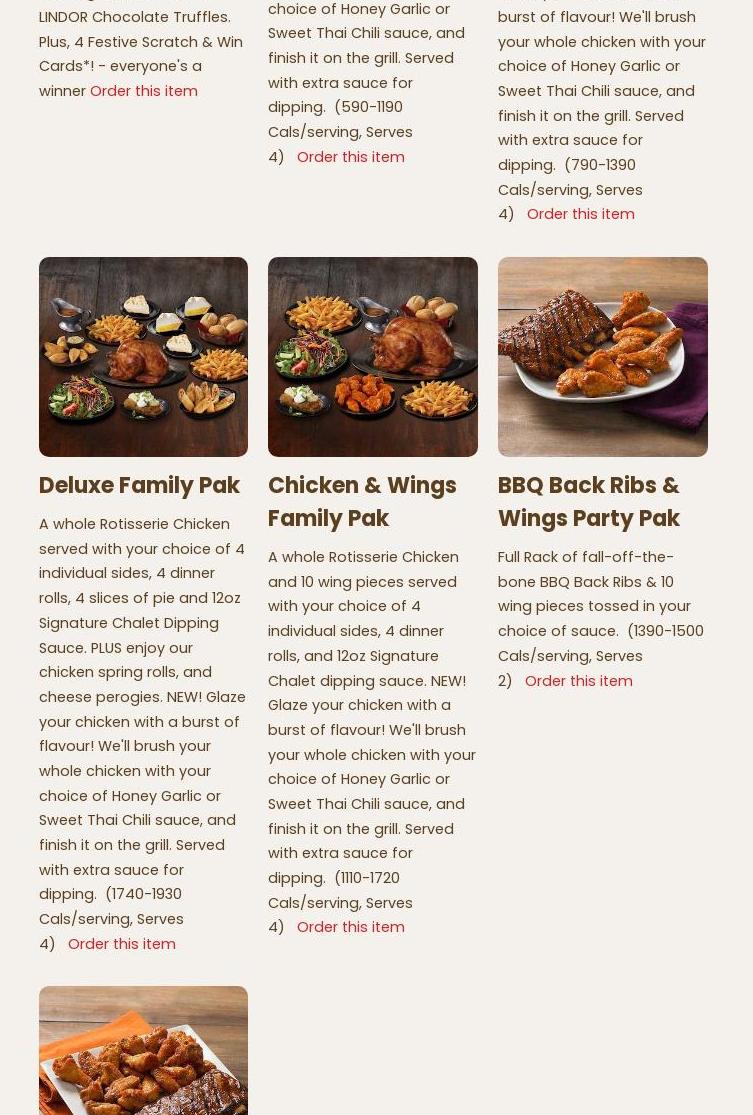Open the BBQ Back Ribs & Wings photo
The image size is (753, 1115).
click(602, 357)
